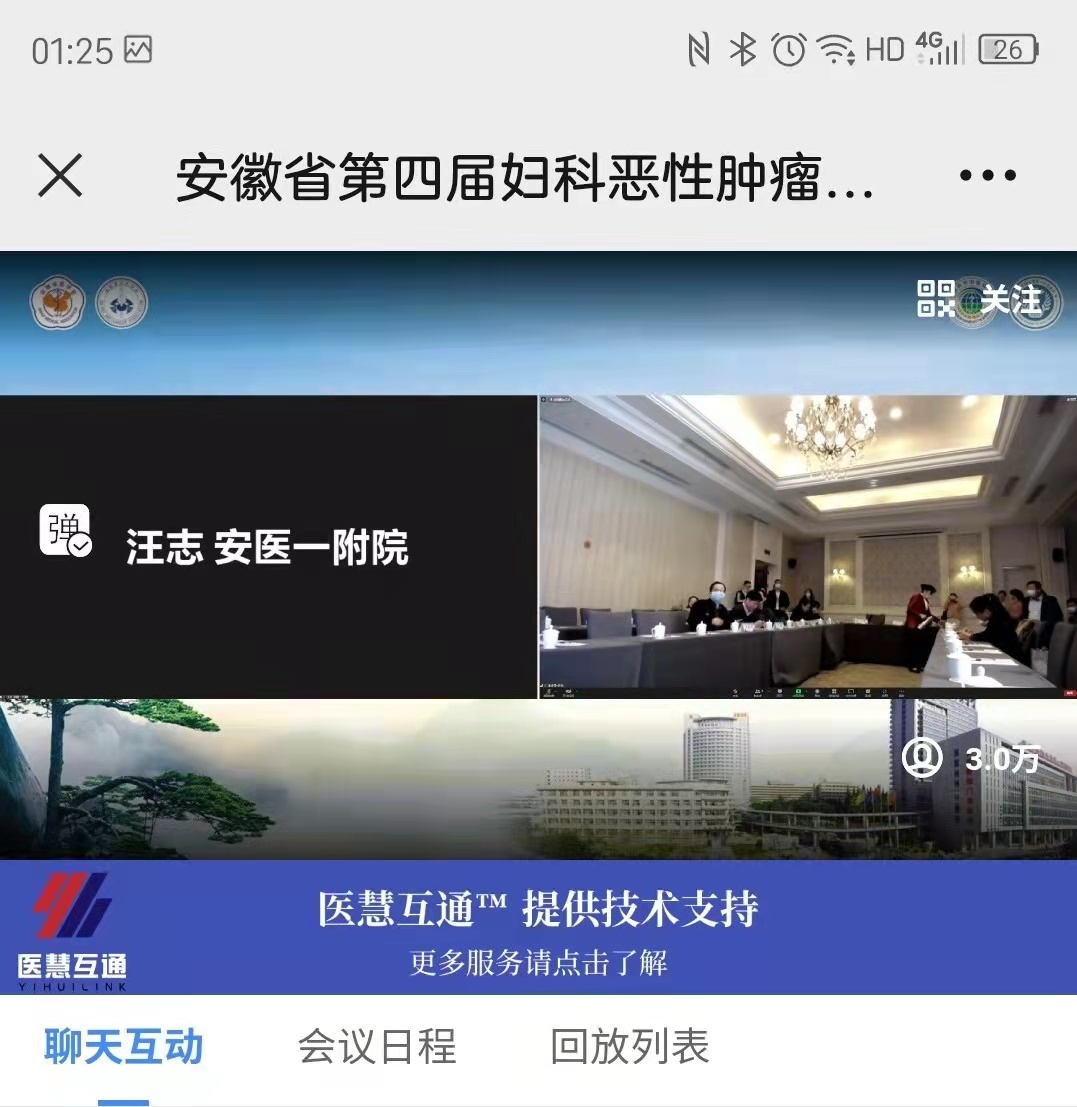
Task: Switch to the 回放列表 tab
Action: [x=630, y=1047]
